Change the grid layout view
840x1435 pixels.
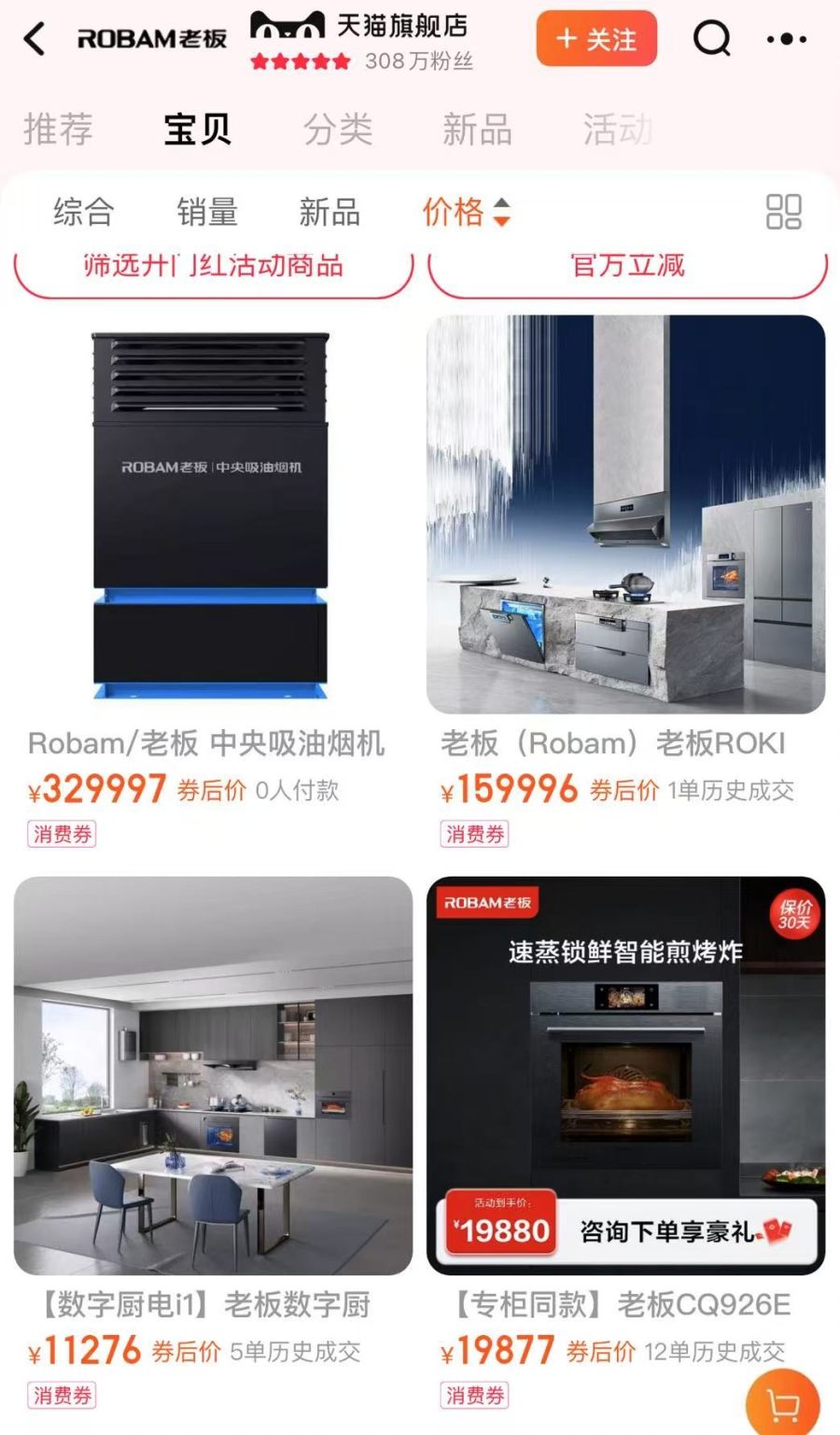click(783, 212)
